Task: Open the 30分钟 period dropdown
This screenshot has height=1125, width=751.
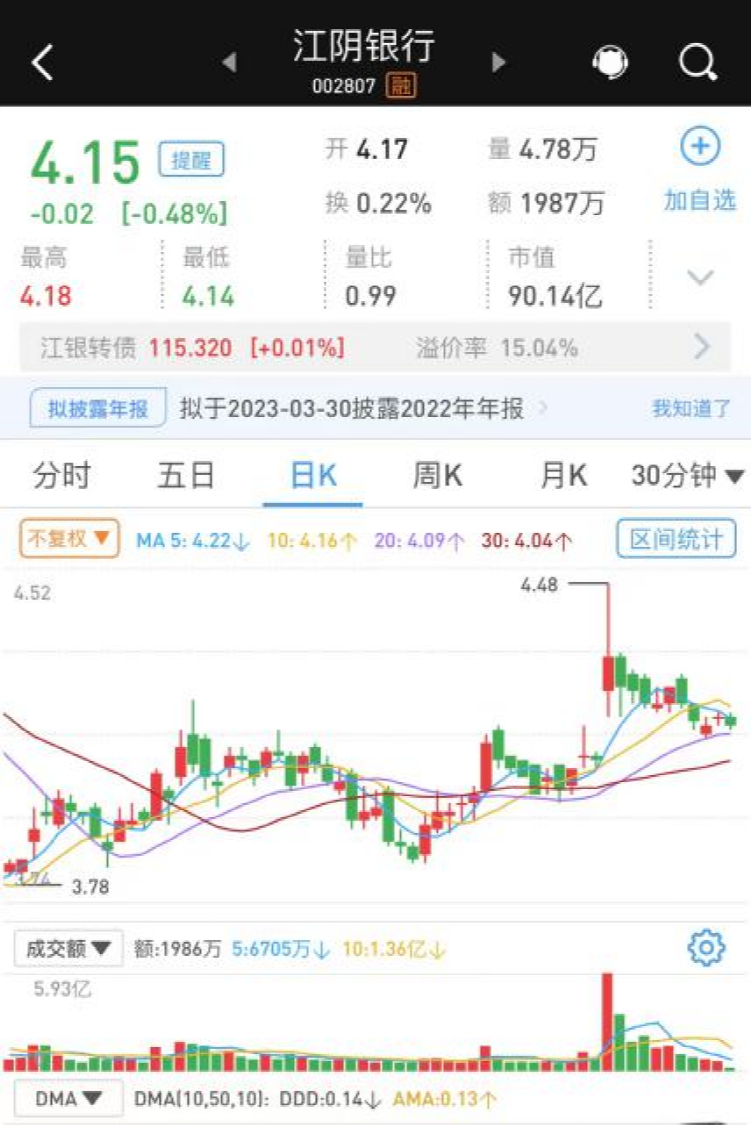Action: pyautogui.click(x=688, y=475)
